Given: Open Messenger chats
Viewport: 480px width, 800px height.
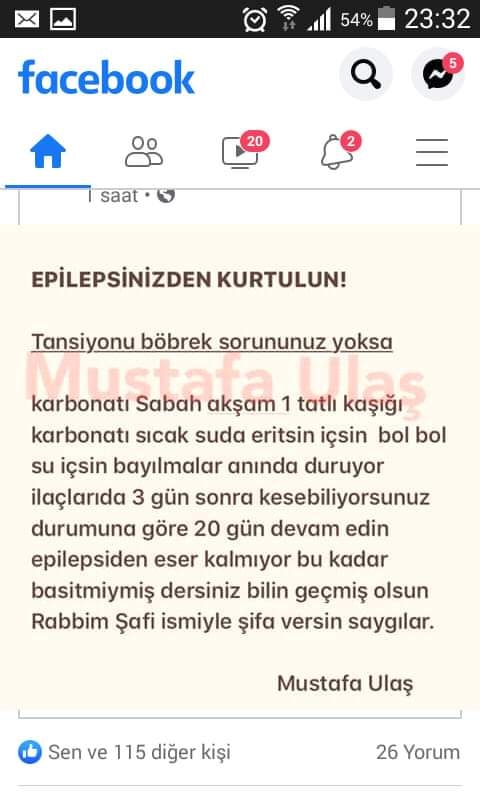Looking at the screenshot, I should pyautogui.click(x=438, y=74).
